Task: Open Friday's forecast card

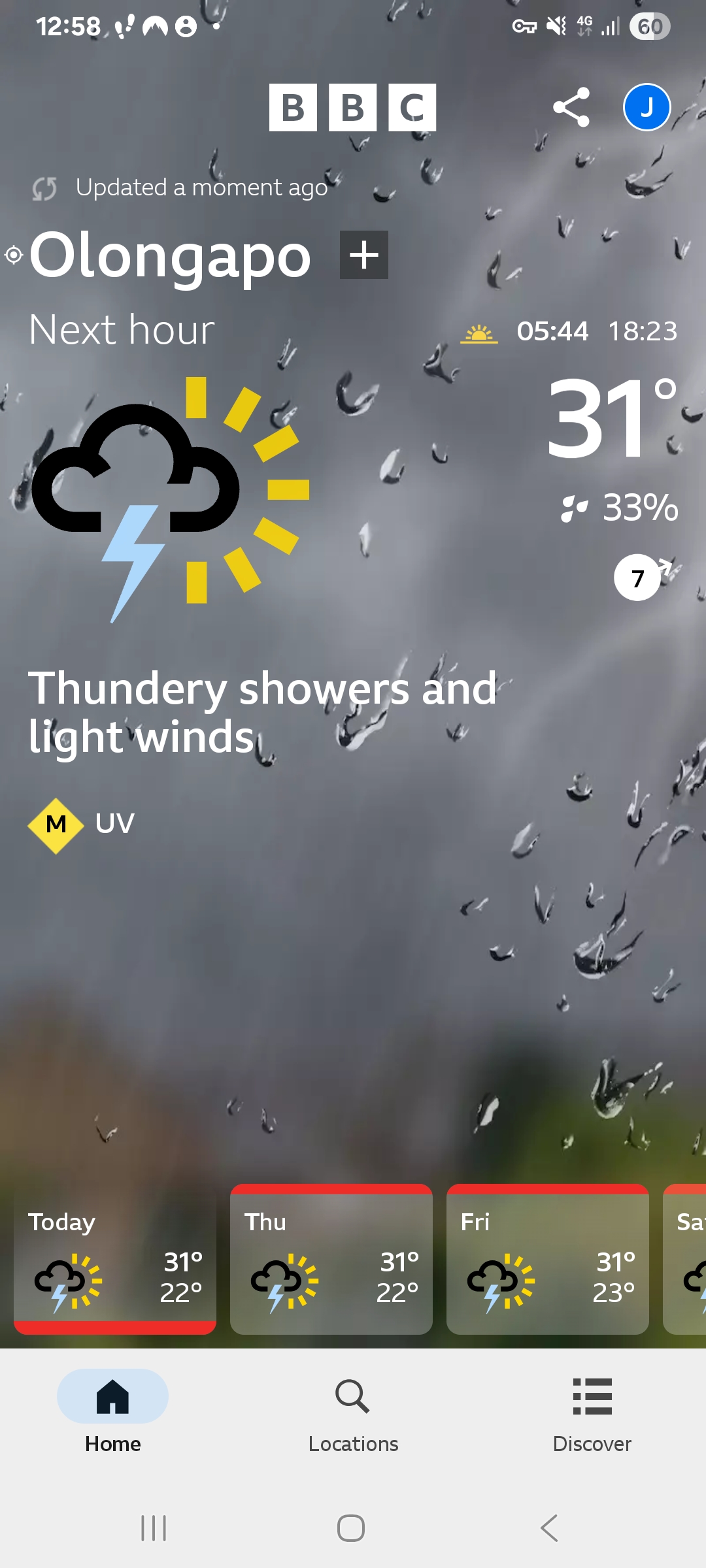Action: click(x=548, y=1259)
